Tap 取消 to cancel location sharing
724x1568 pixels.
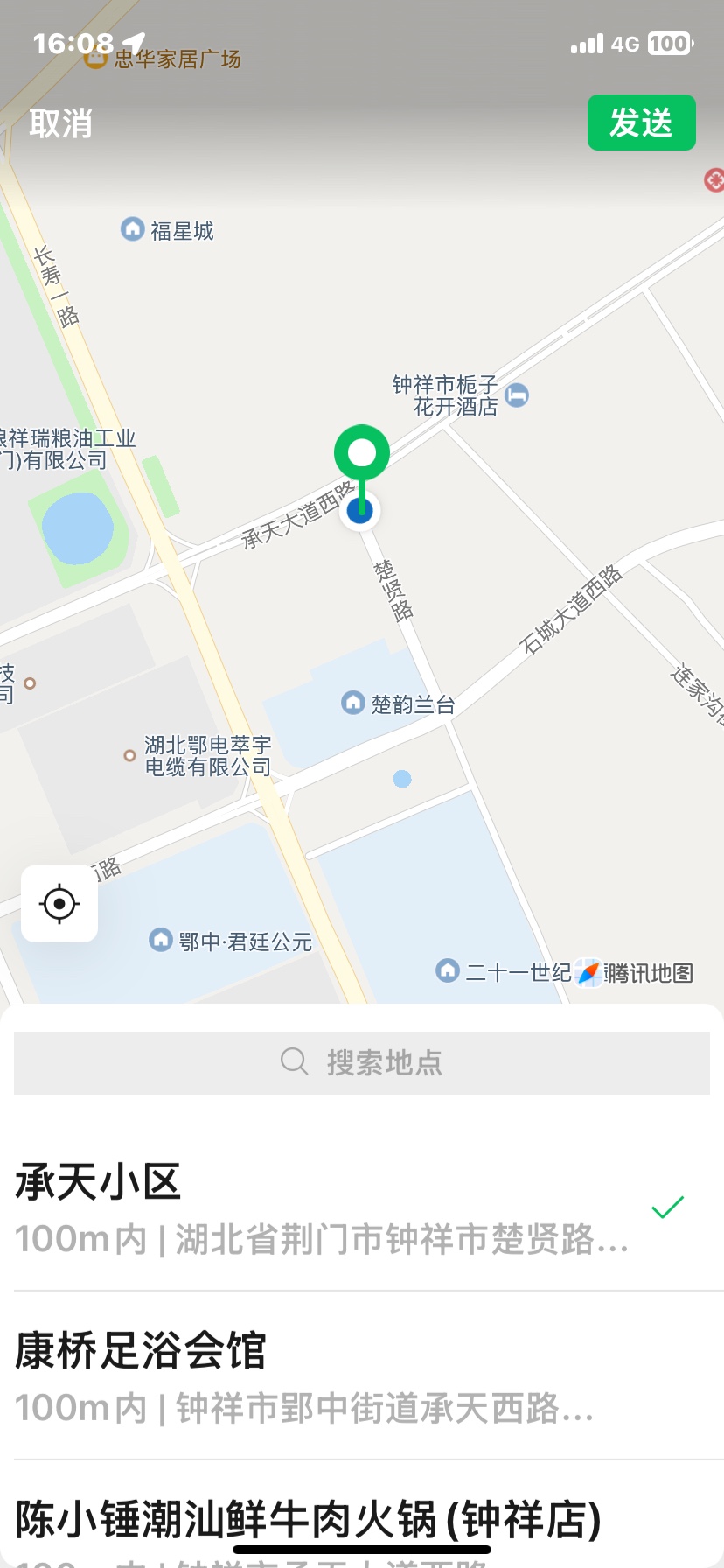(x=60, y=123)
